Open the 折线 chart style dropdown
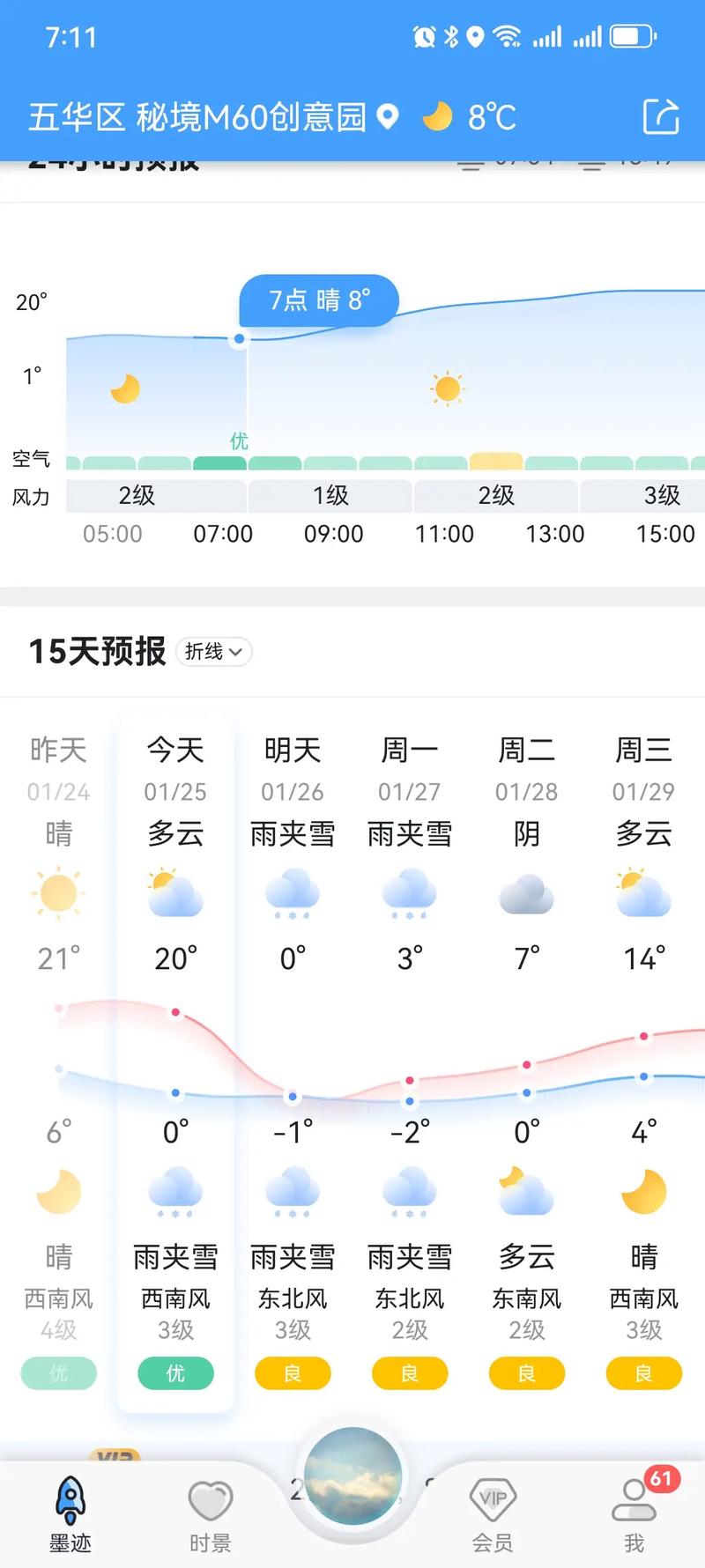705x1568 pixels. (x=213, y=652)
